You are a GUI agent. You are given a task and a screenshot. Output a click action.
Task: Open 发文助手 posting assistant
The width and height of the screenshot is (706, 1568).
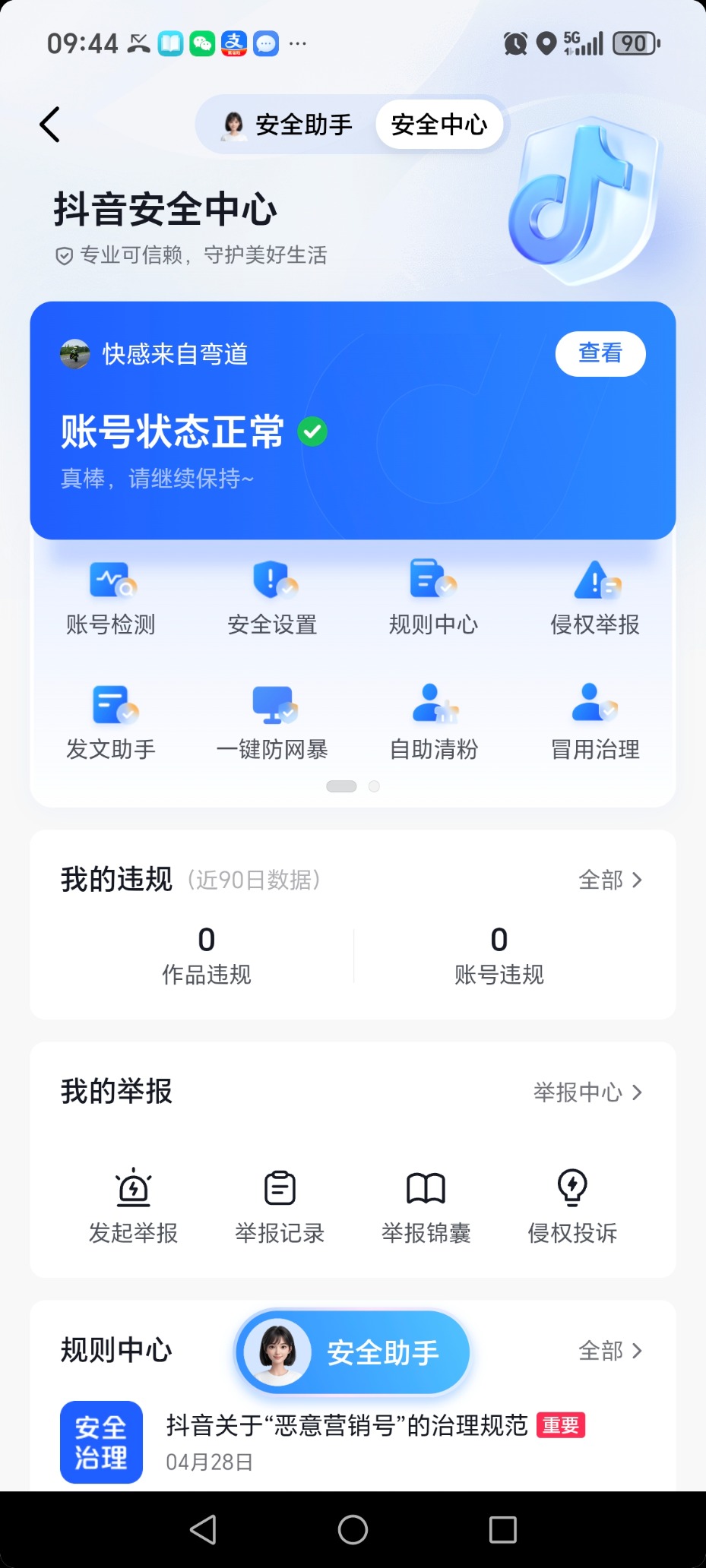coord(111,722)
